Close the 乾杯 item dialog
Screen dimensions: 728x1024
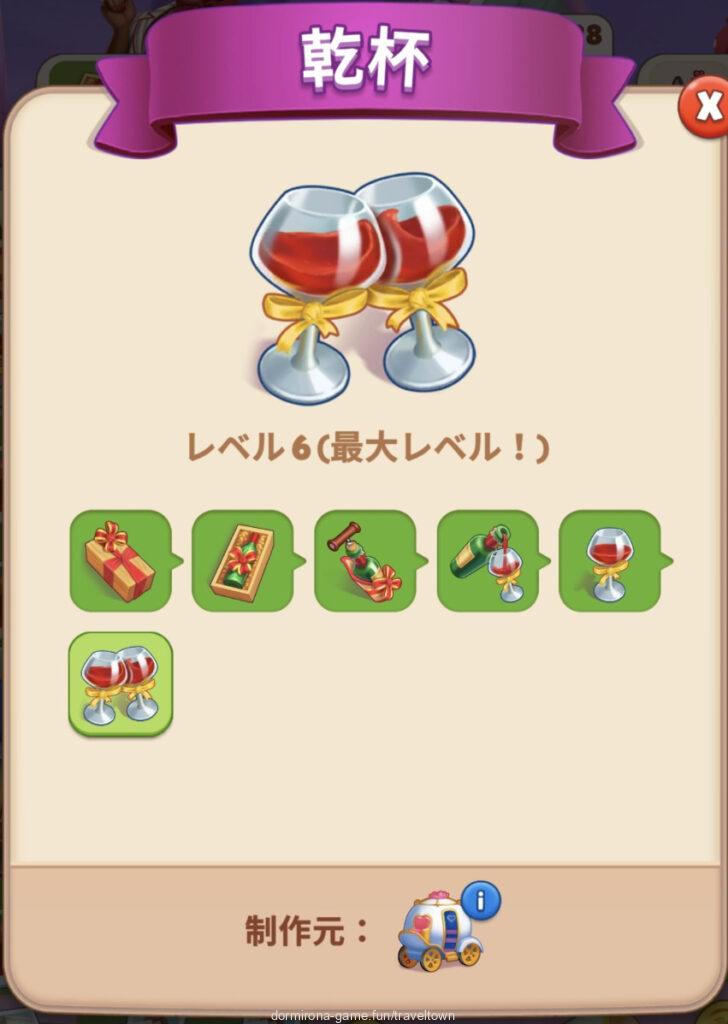tap(704, 104)
